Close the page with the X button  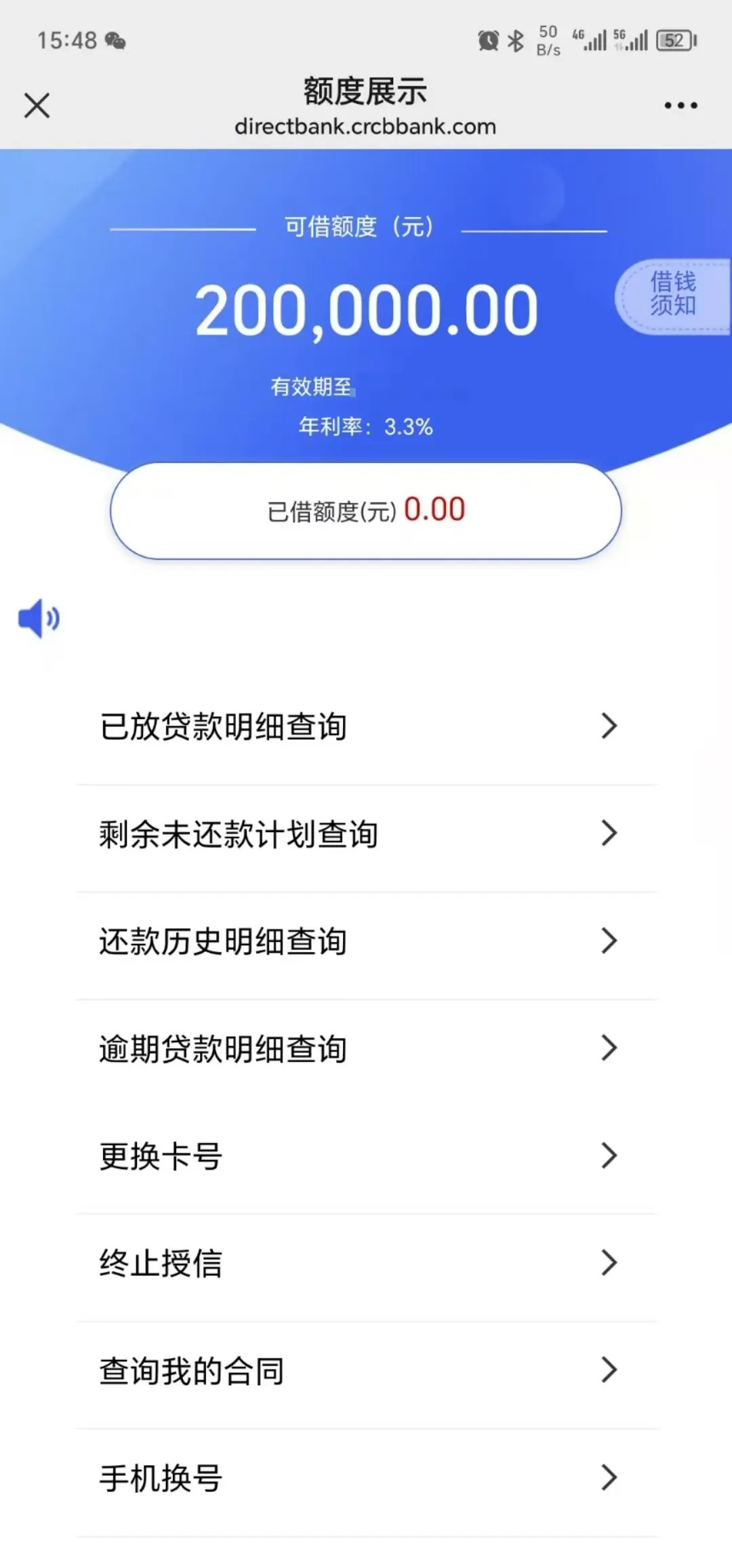pyautogui.click(x=37, y=105)
